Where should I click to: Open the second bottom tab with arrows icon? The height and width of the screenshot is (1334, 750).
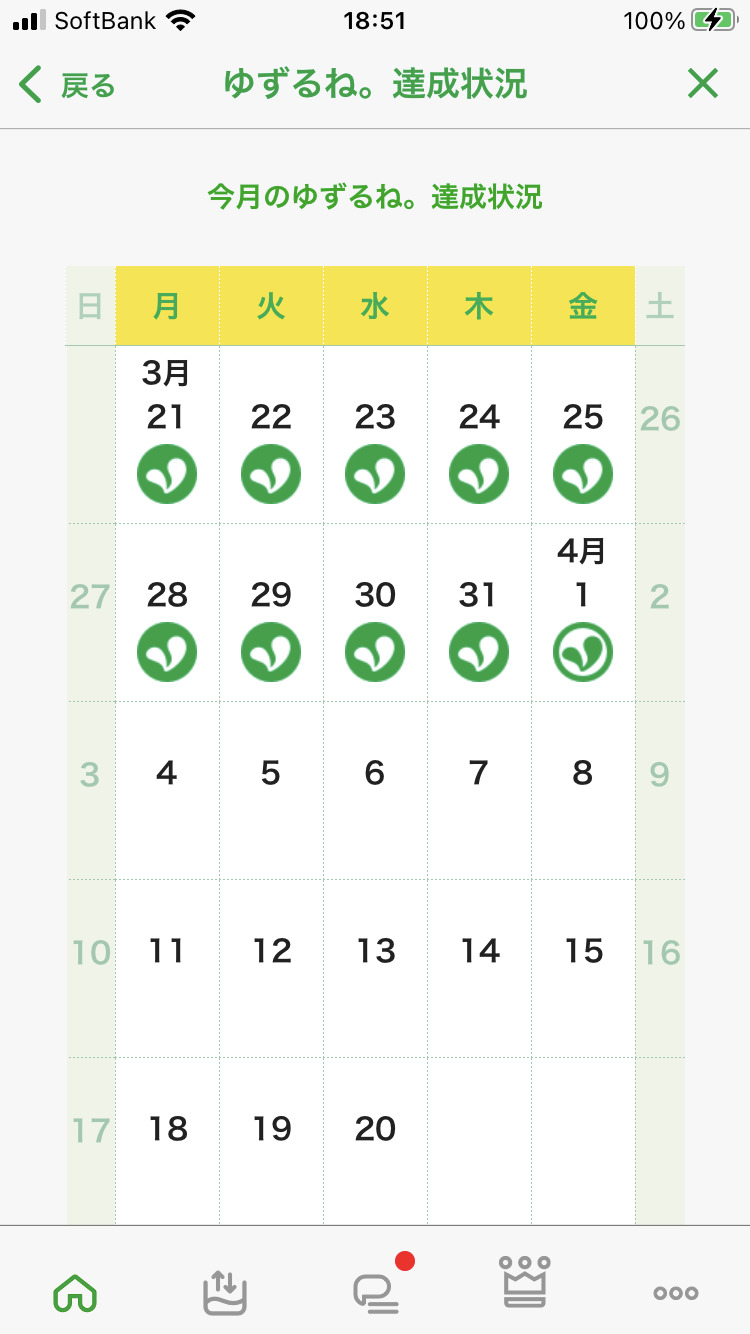[225, 1292]
